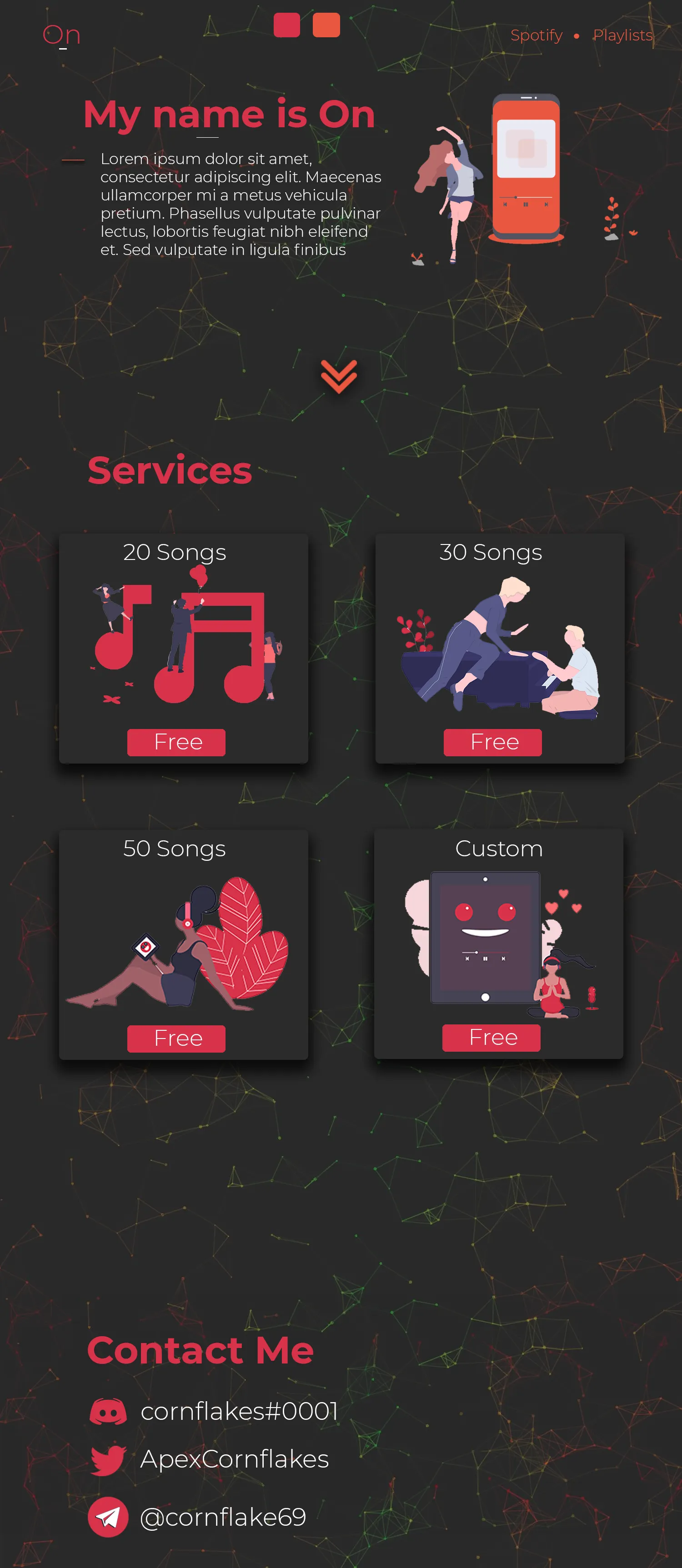Select the orange color theme swatch

coord(326,25)
